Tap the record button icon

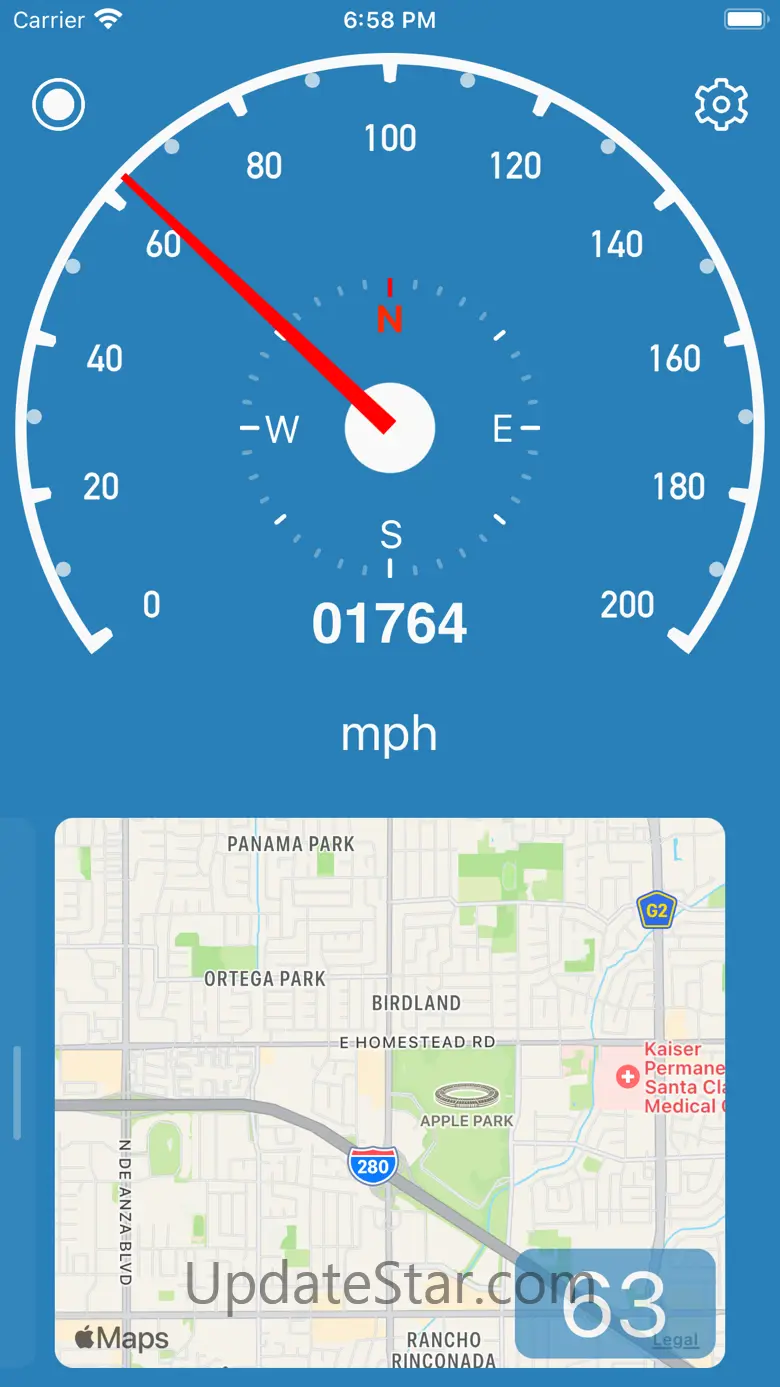[59, 105]
